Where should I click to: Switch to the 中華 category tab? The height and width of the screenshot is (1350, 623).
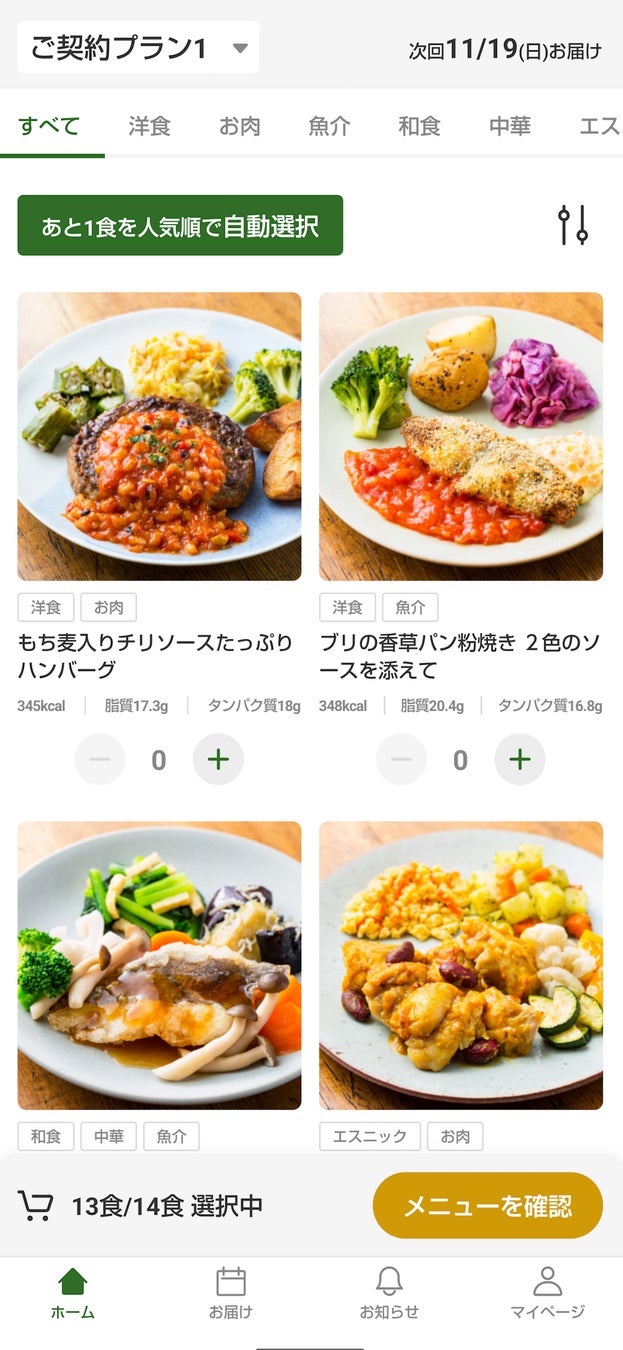pos(509,127)
